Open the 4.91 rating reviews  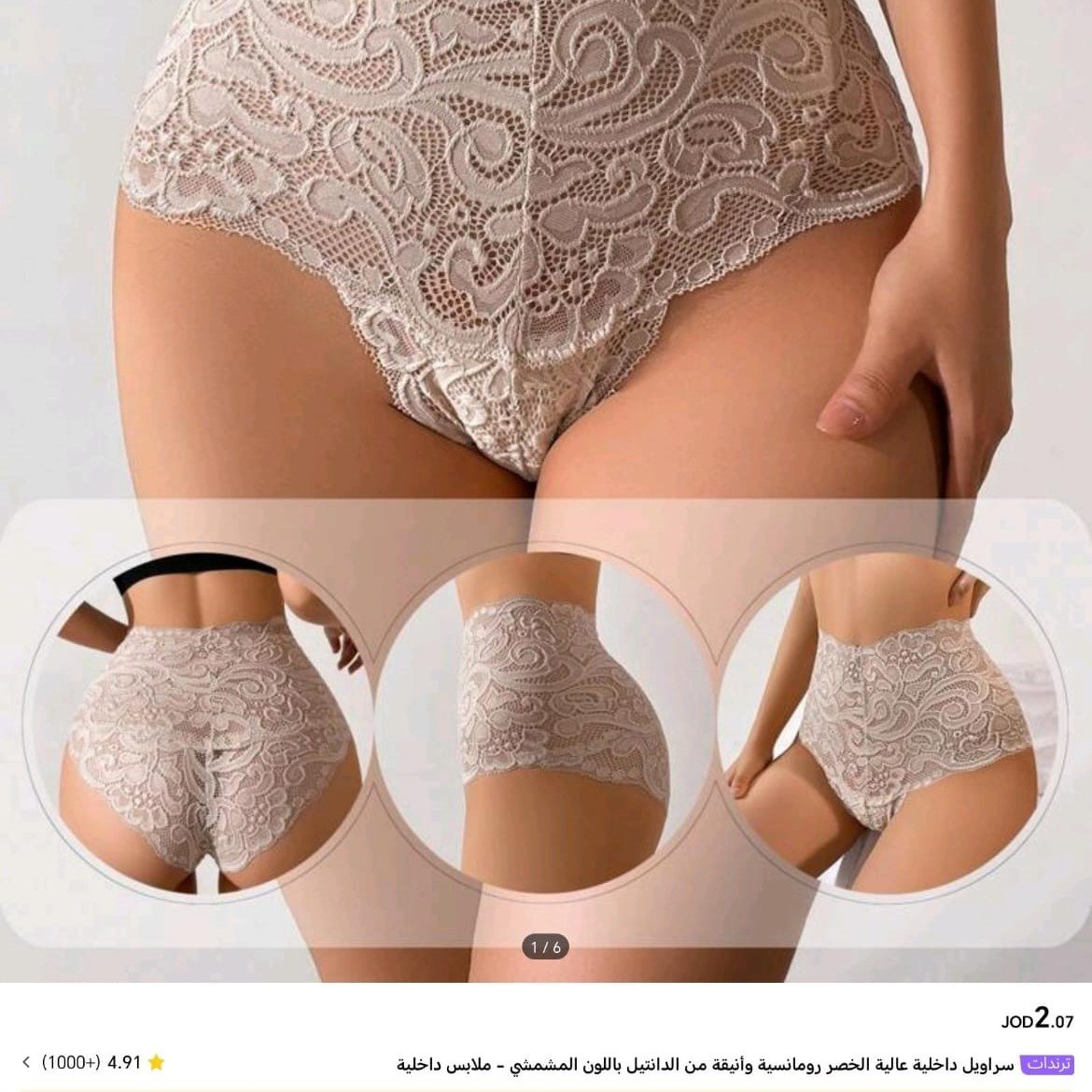click(93, 1062)
